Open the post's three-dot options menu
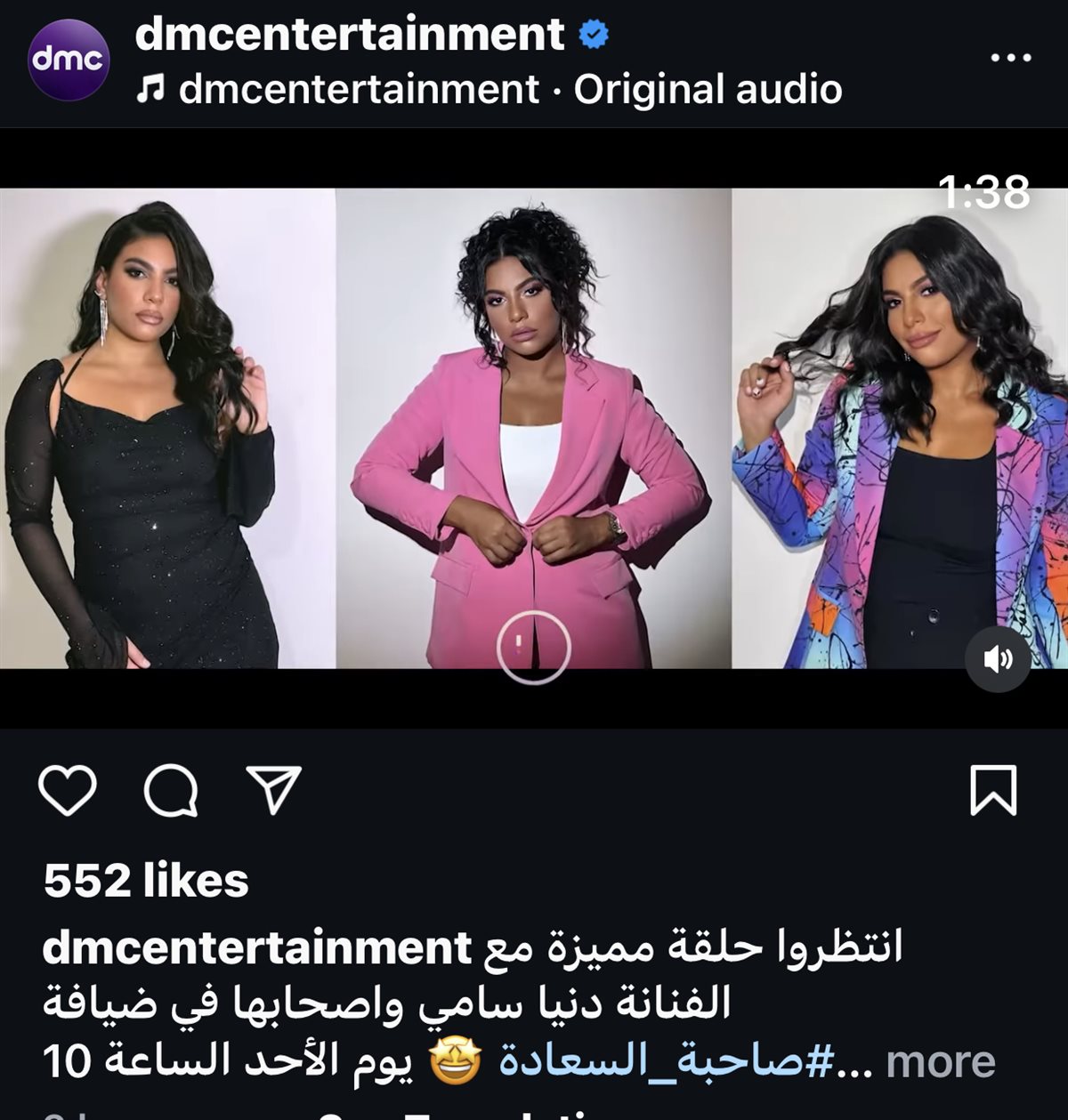Viewport: 1068px width, 1120px height. (1010, 59)
